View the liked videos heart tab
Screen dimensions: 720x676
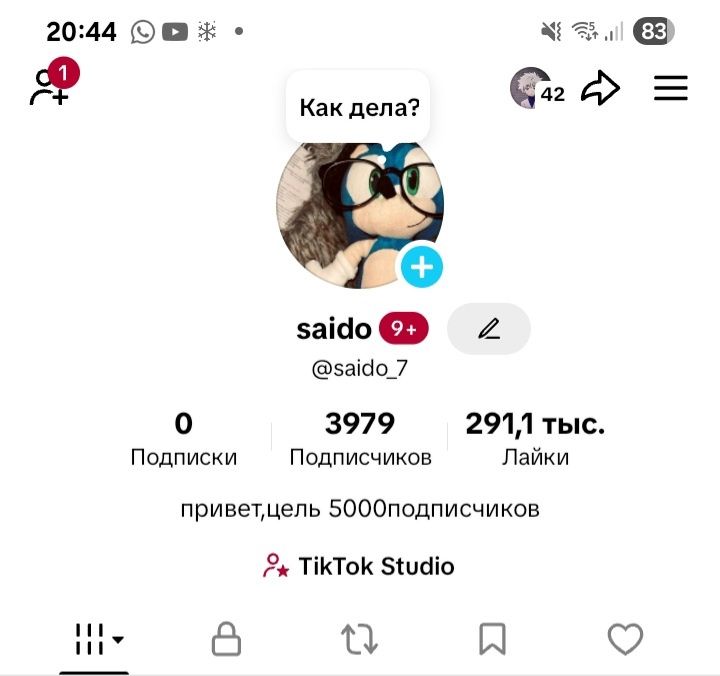click(625, 639)
